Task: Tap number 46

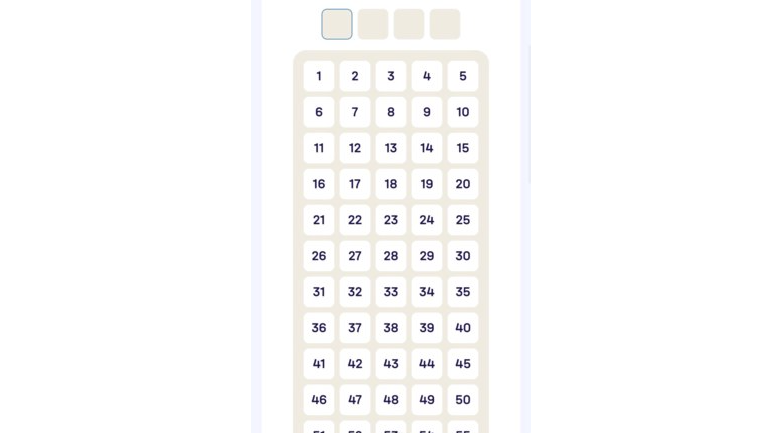Action: point(319,400)
